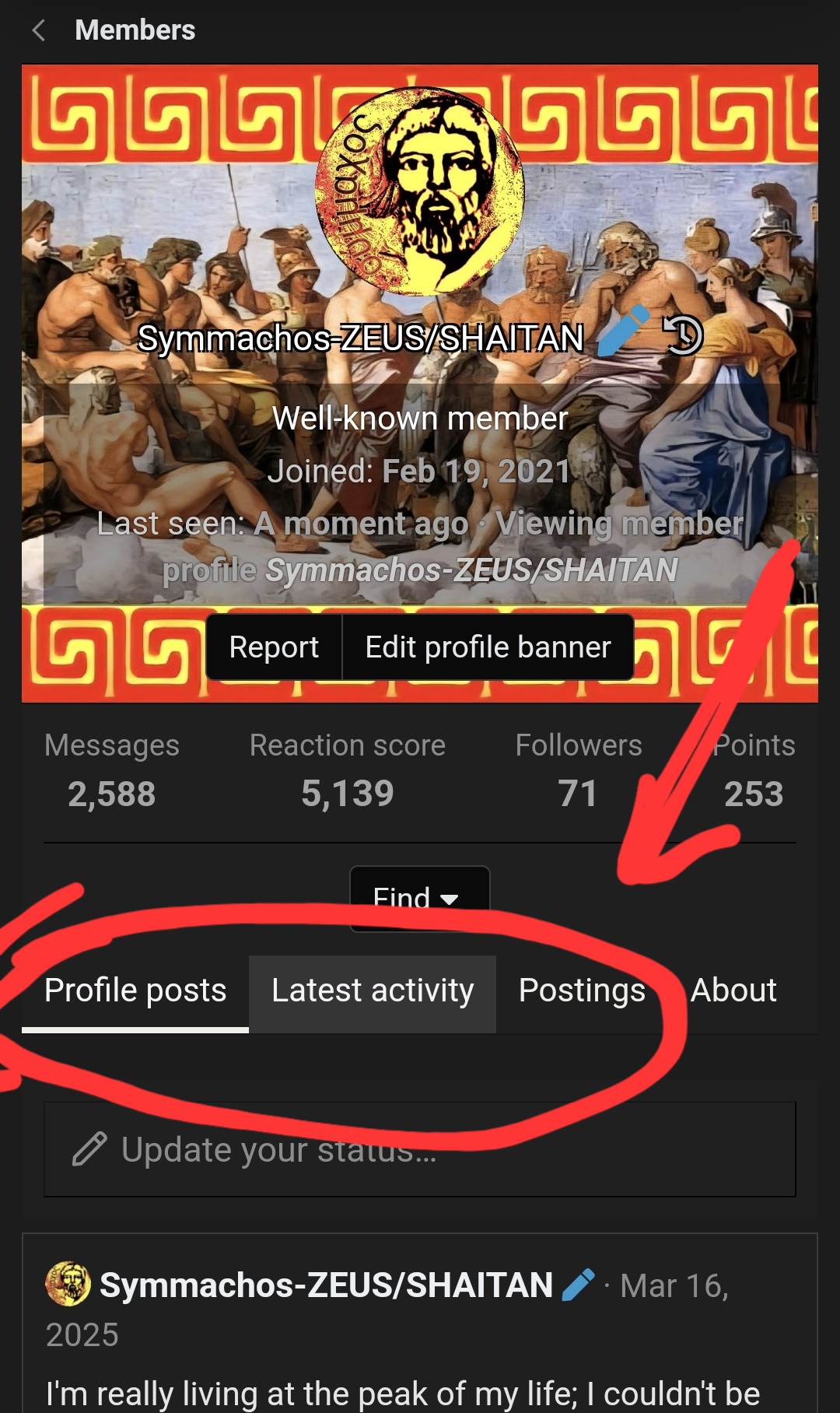Open the About tab
Image resolution: width=840 pixels, height=1413 pixels.
733,991
